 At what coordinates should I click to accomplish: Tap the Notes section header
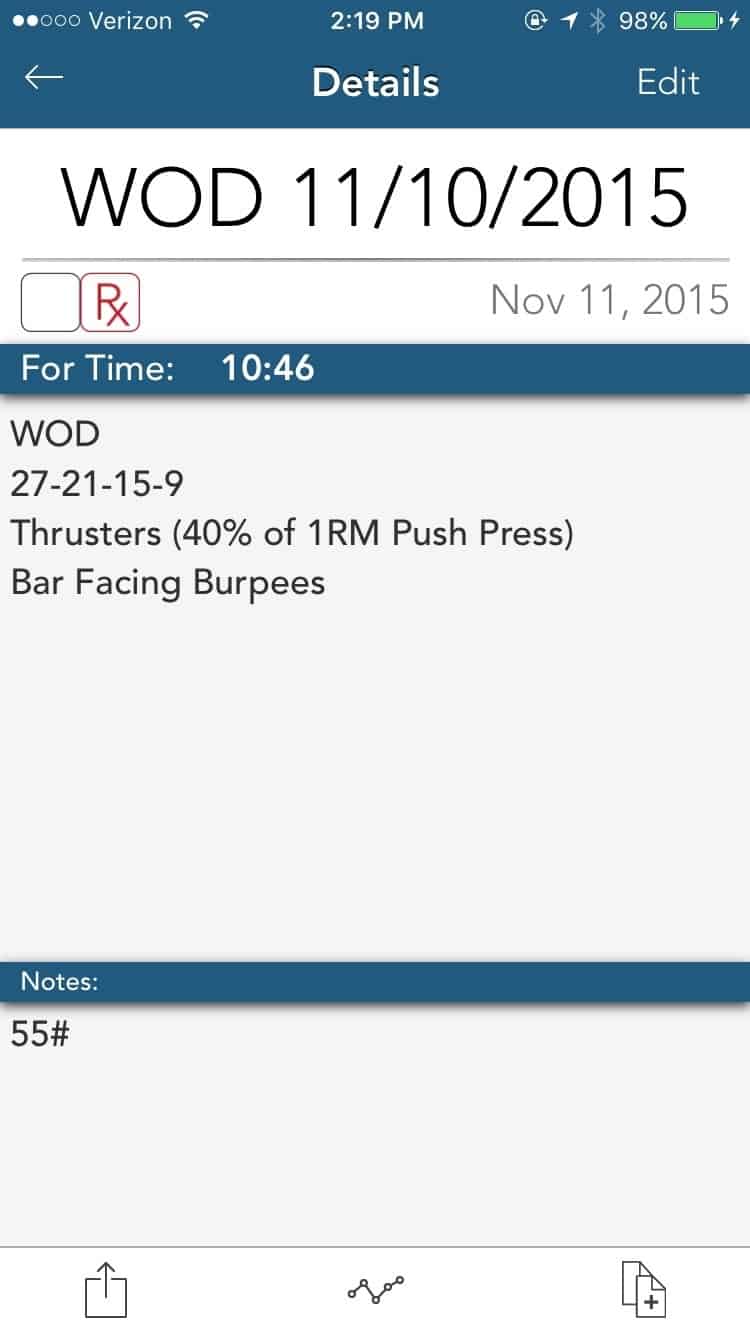(58, 981)
